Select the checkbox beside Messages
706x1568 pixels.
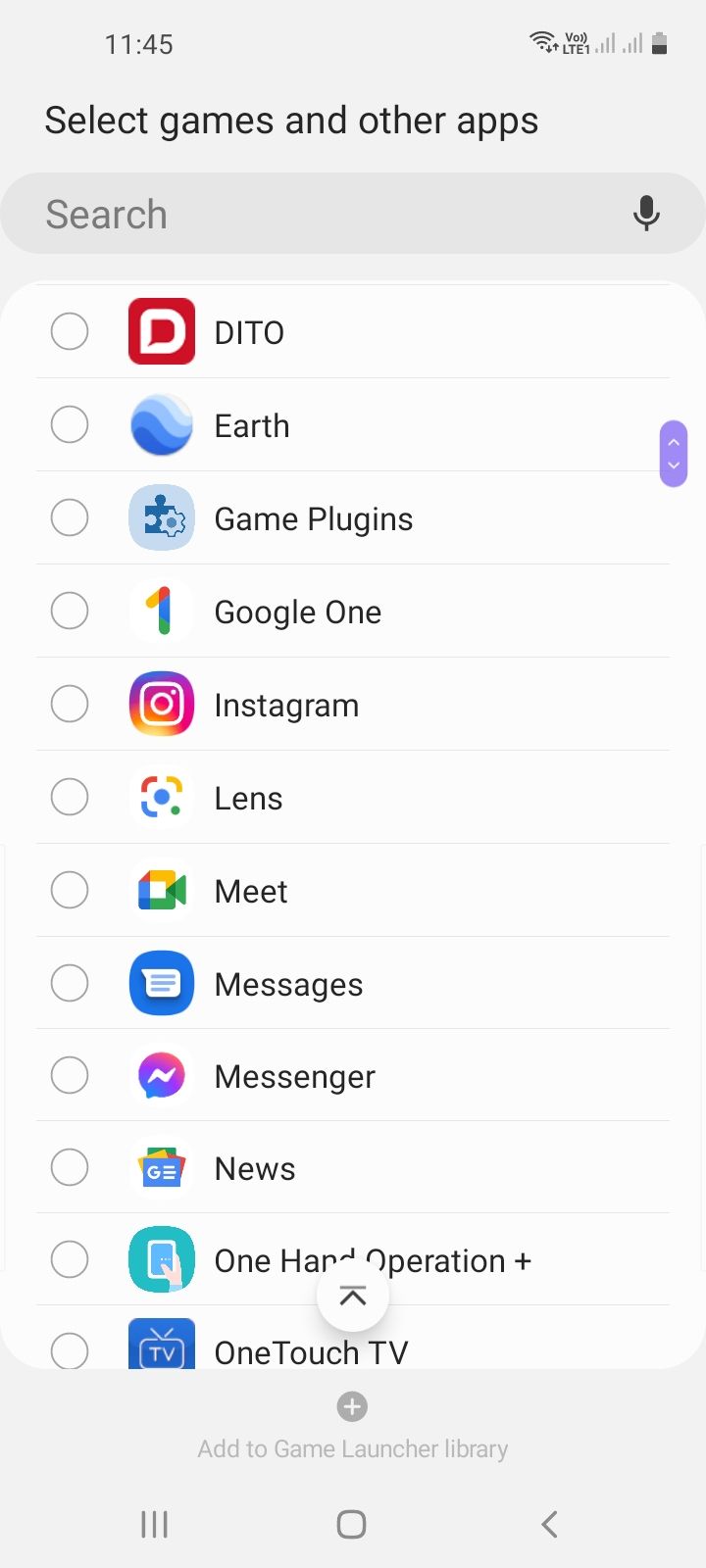(70, 983)
